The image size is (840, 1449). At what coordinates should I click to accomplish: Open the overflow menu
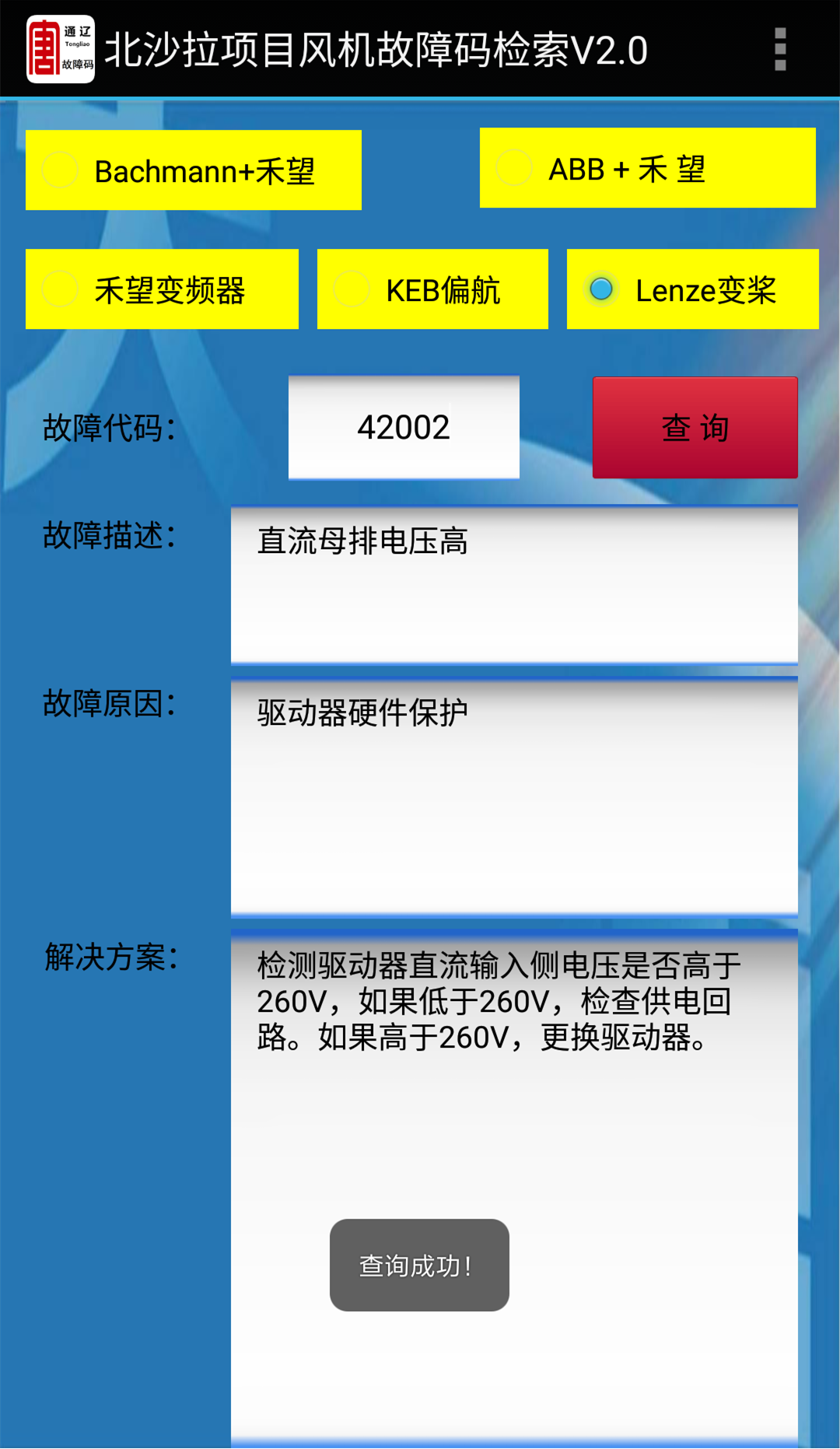pyautogui.click(x=780, y=49)
